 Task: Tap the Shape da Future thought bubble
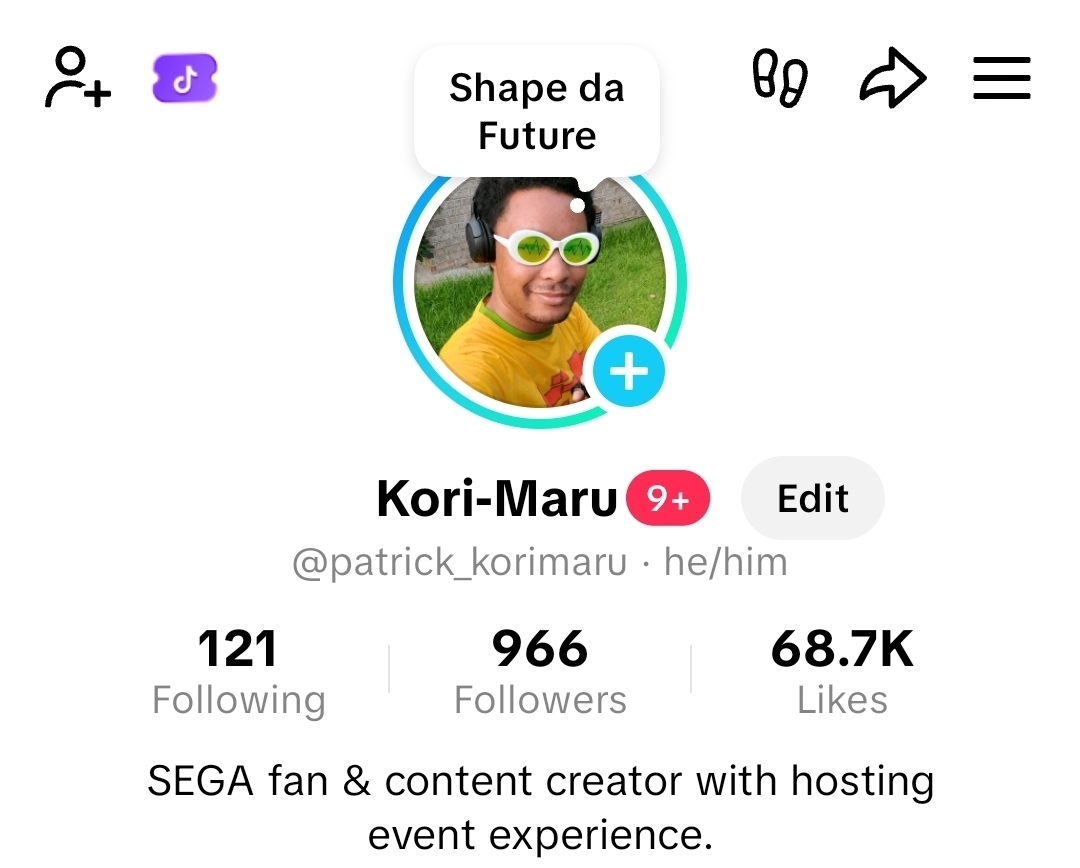tap(537, 111)
